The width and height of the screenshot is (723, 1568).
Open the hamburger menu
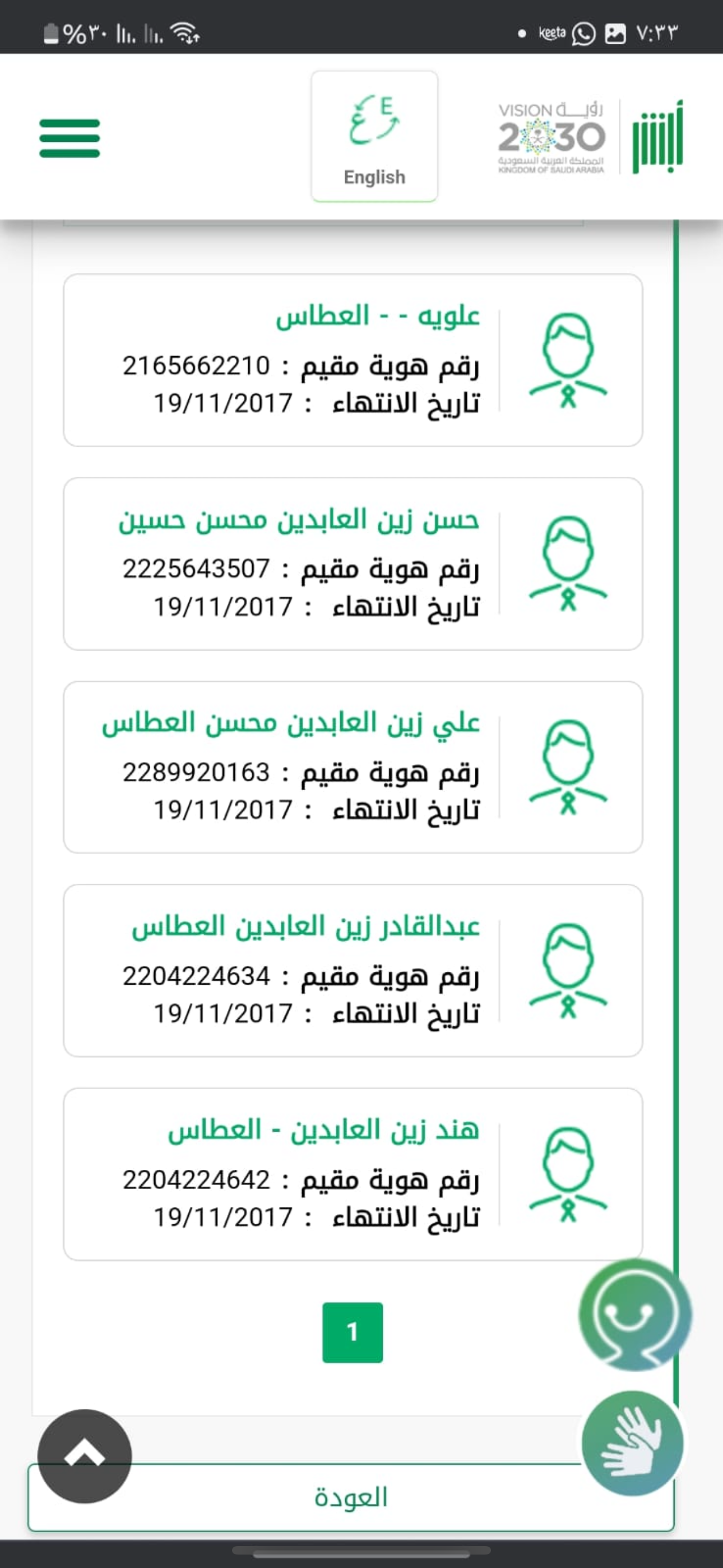69,138
